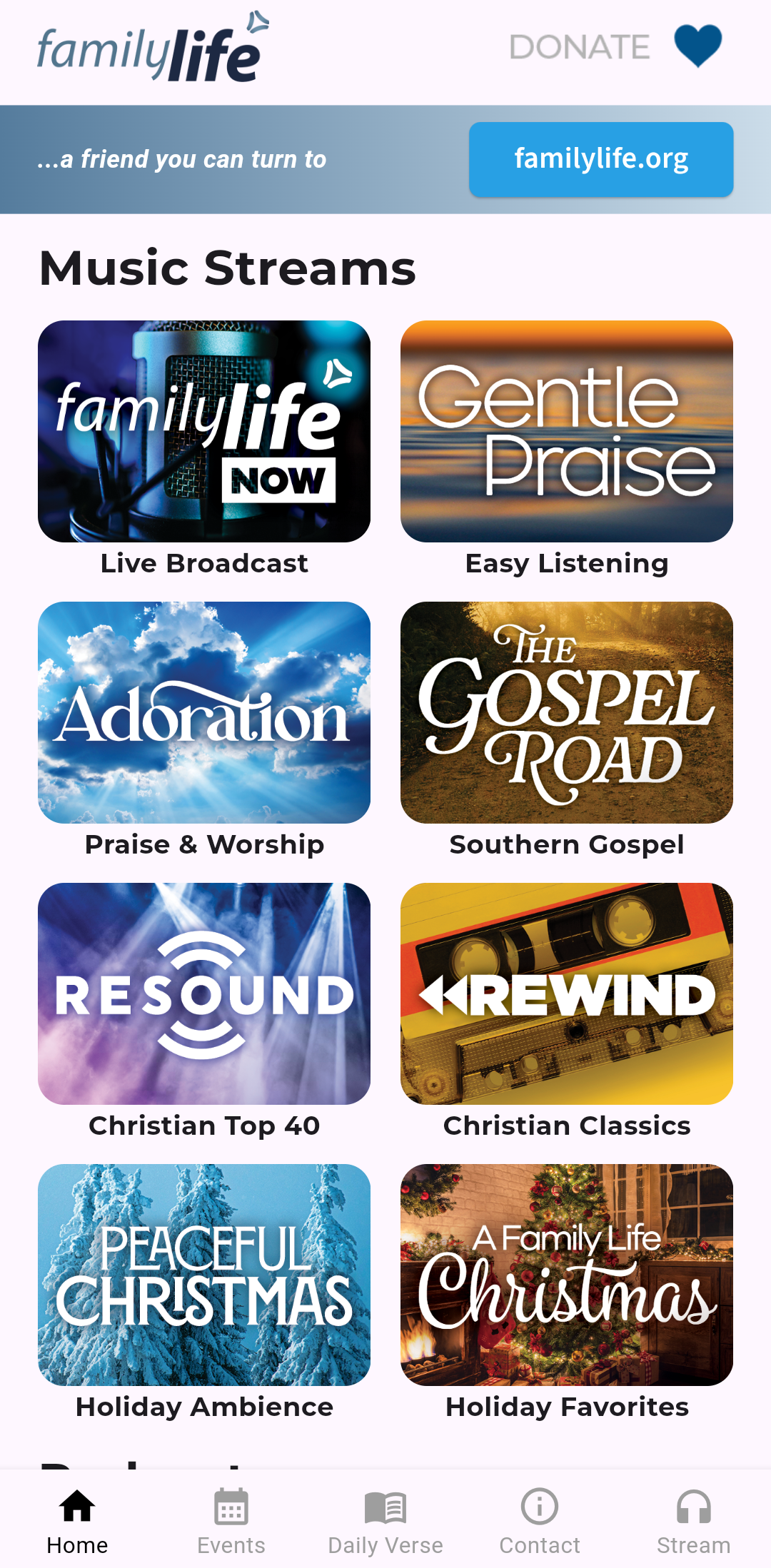Start the Resound Christian Top 40 stream
Screen dimensions: 771x1568
204,993
